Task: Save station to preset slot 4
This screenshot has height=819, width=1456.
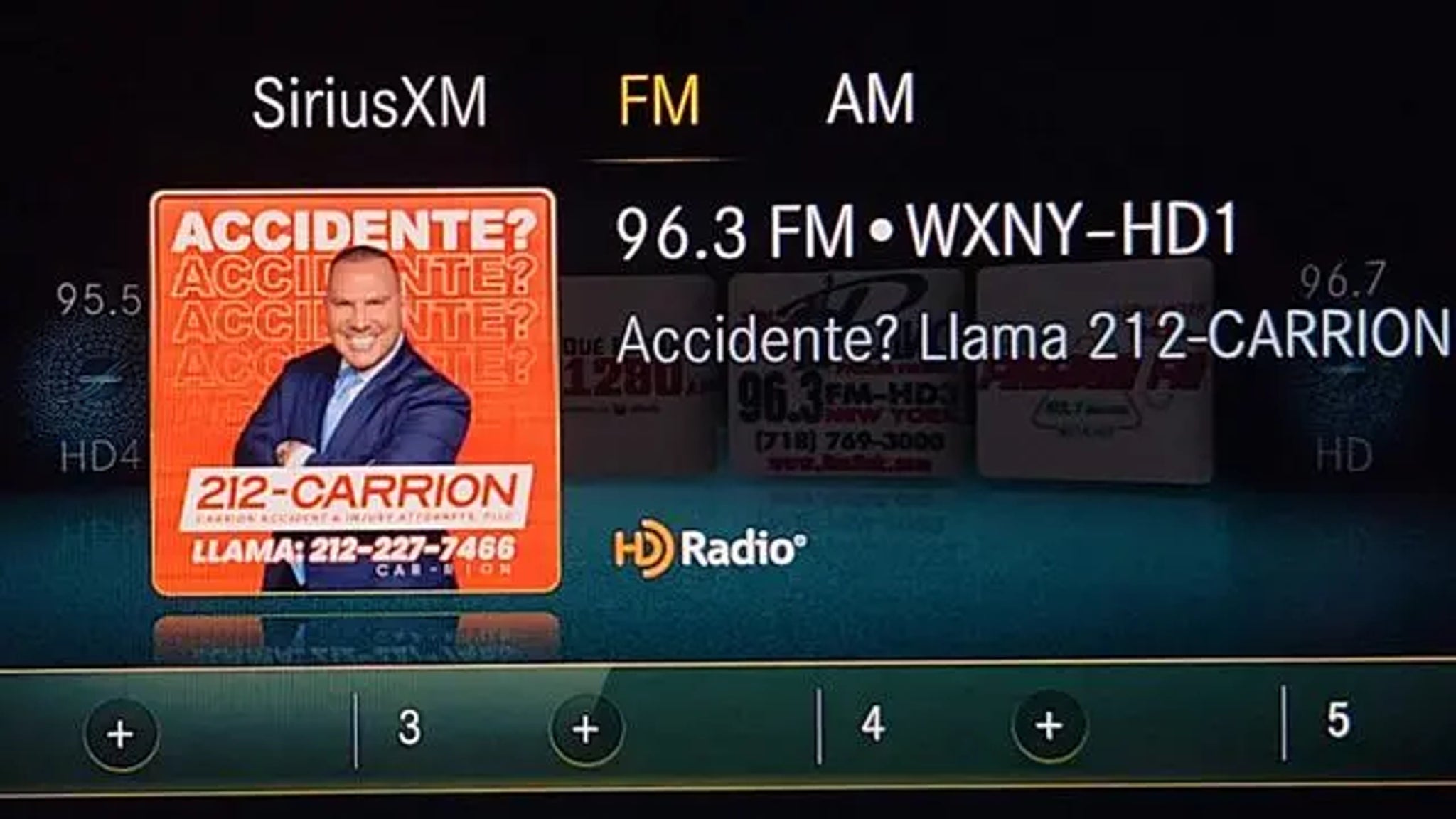Action: [1049, 726]
